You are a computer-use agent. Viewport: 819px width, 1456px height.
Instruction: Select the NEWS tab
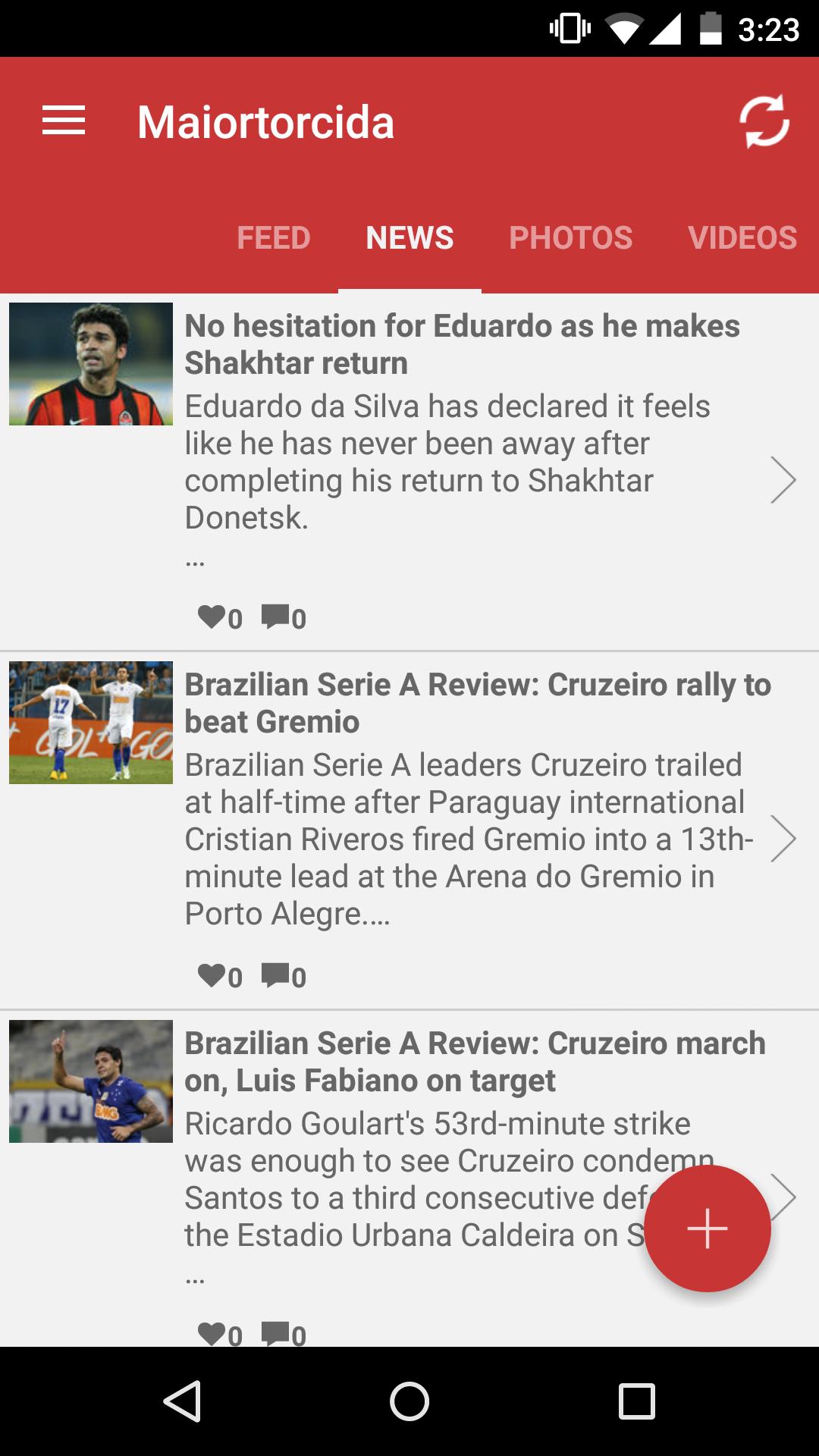click(409, 238)
